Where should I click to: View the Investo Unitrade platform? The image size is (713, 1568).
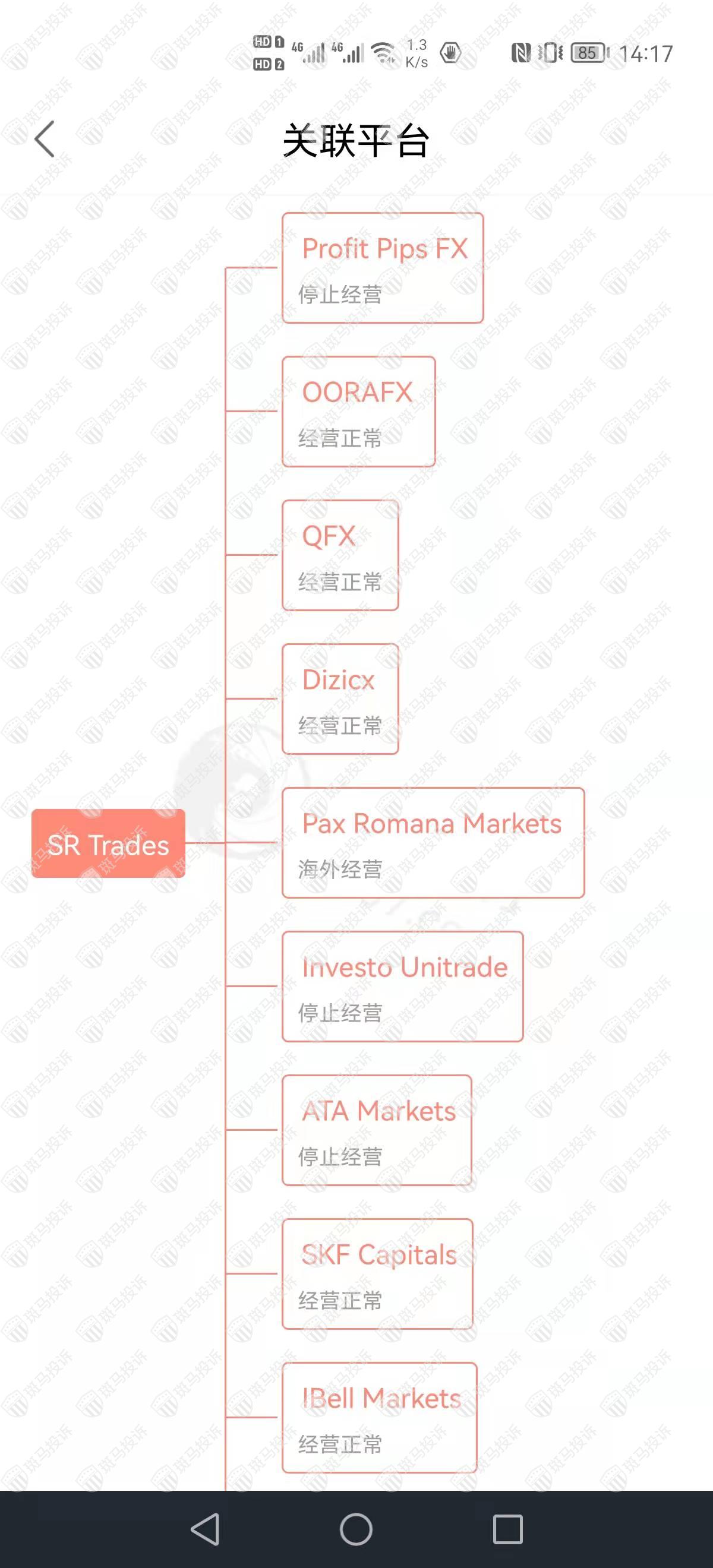pyautogui.click(x=402, y=986)
